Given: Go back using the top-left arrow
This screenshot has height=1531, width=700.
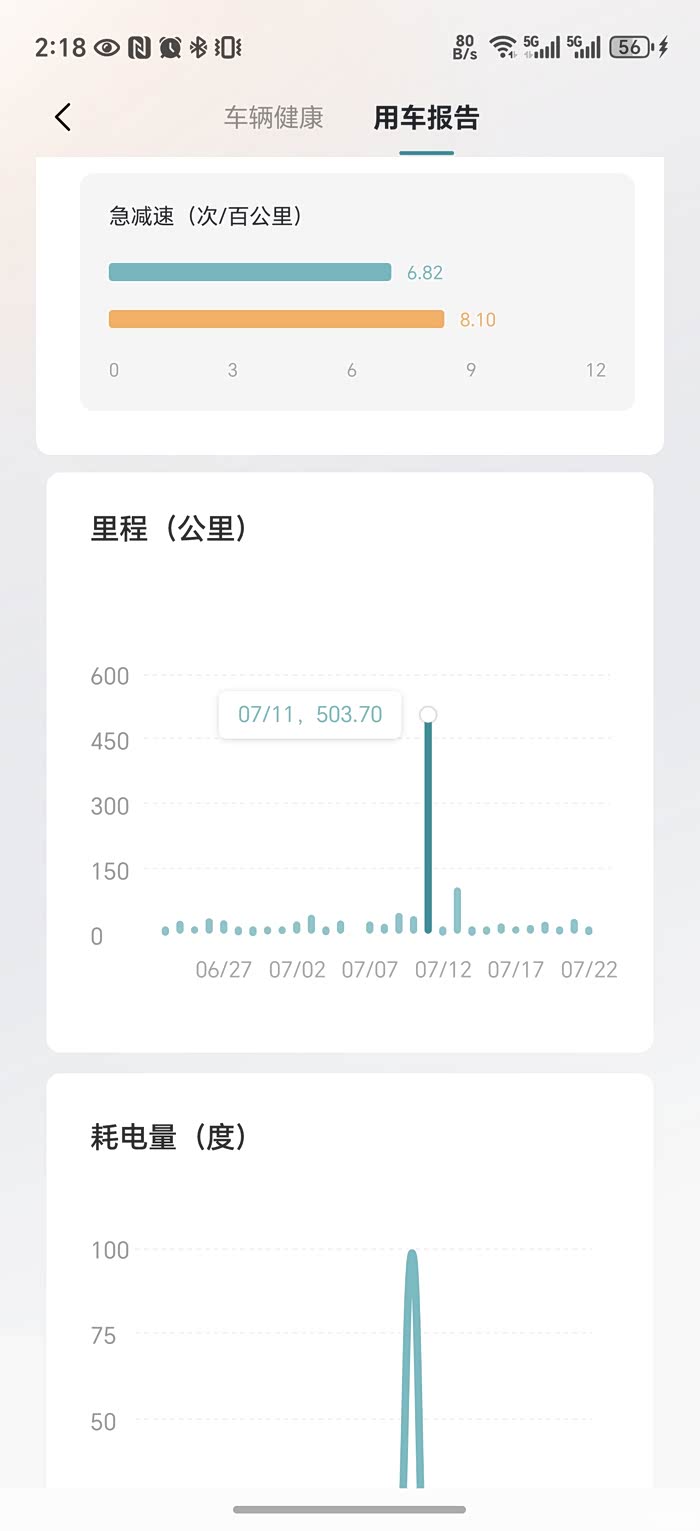Looking at the screenshot, I should click(63, 118).
